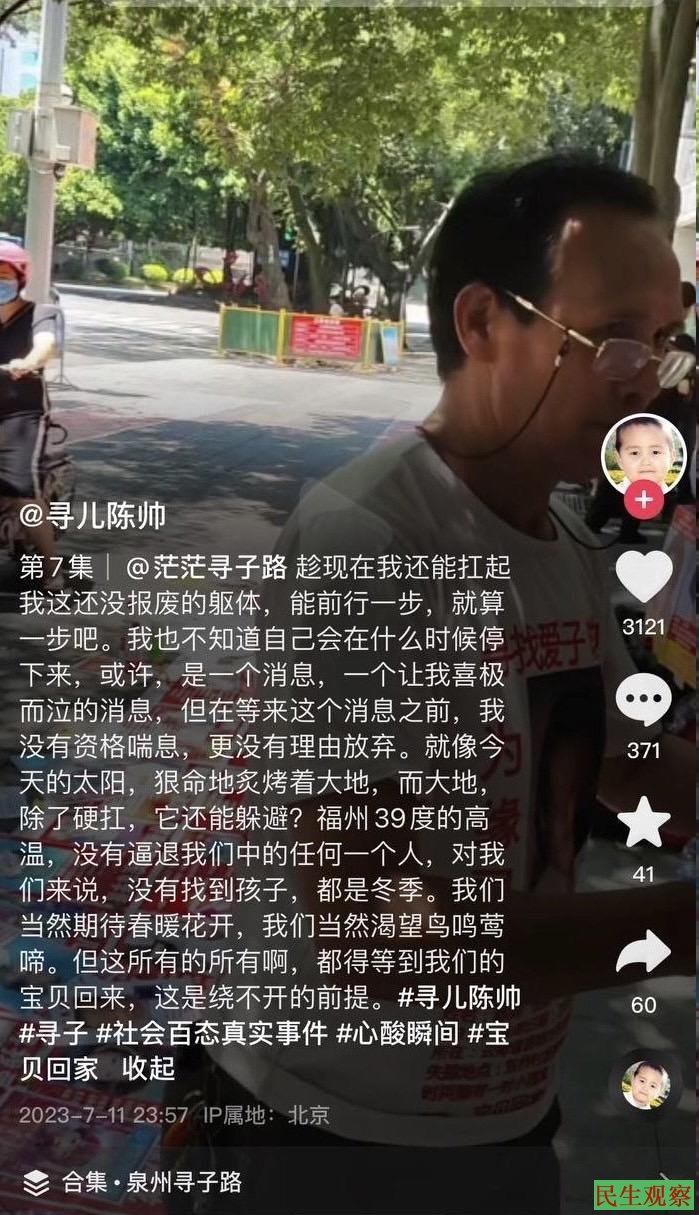Viewport: 699px width, 1215px height.
Task: Open the 合集·泉州寻子路 collection
Action: coord(150,1182)
